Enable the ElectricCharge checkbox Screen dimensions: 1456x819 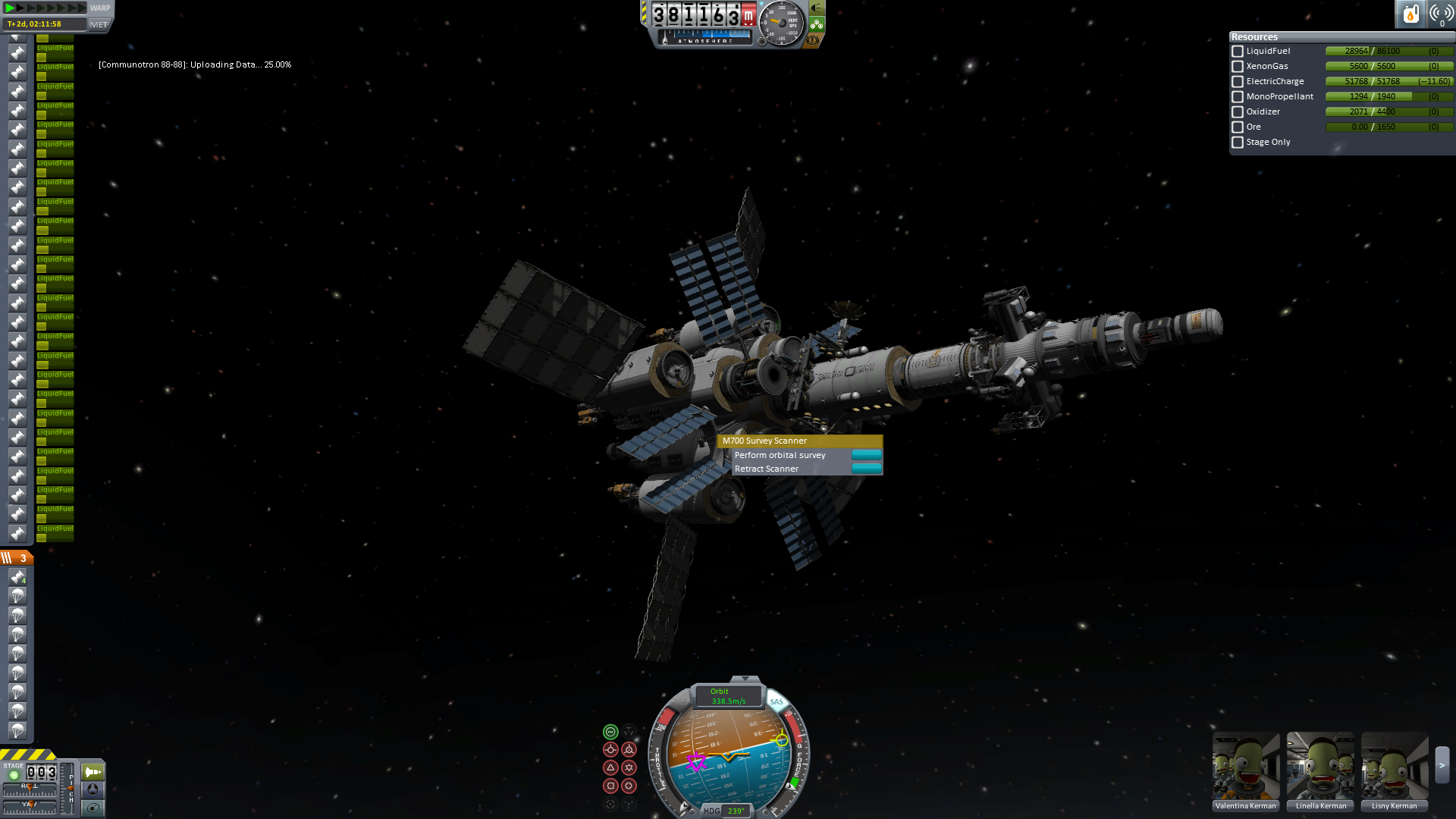[x=1238, y=82]
